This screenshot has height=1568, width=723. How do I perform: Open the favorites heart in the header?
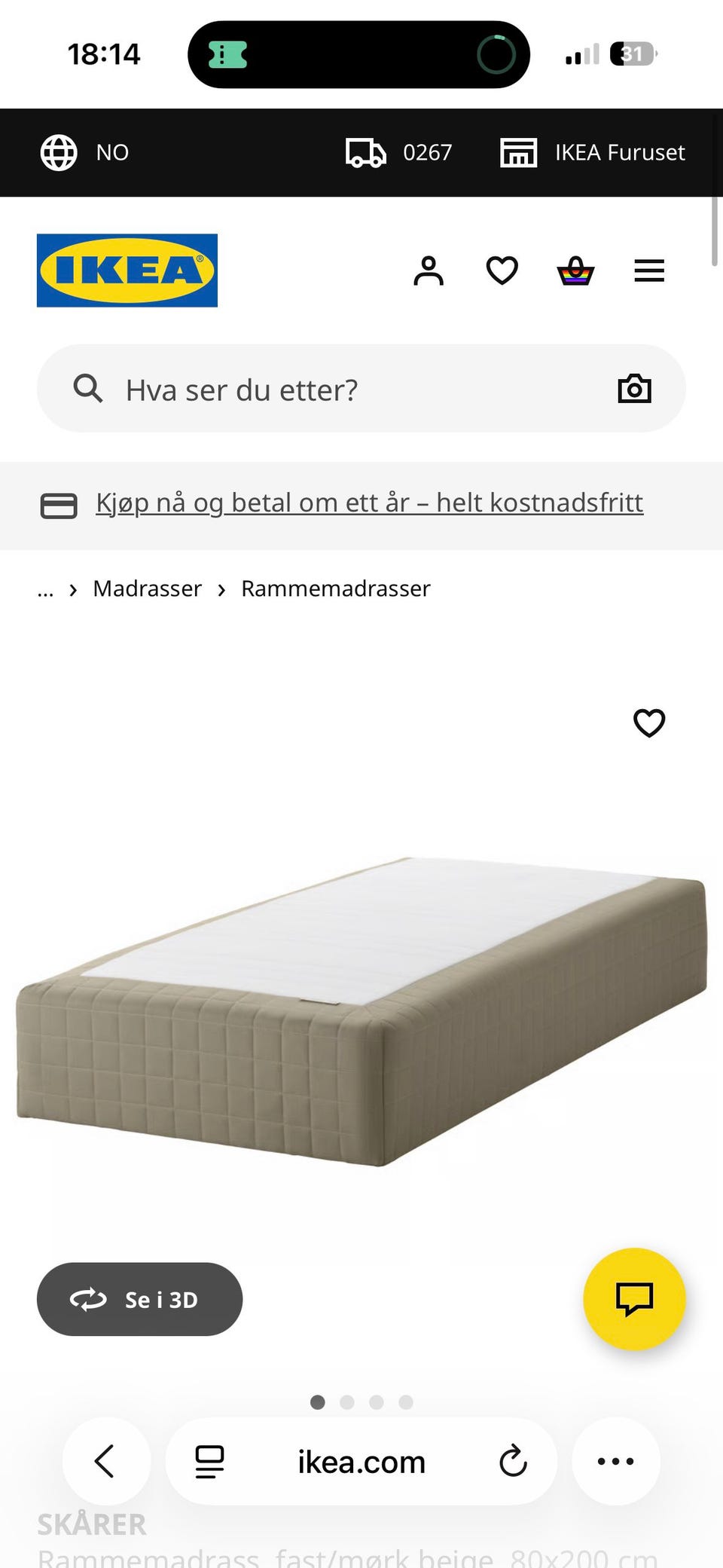click(x=501, y=271)
